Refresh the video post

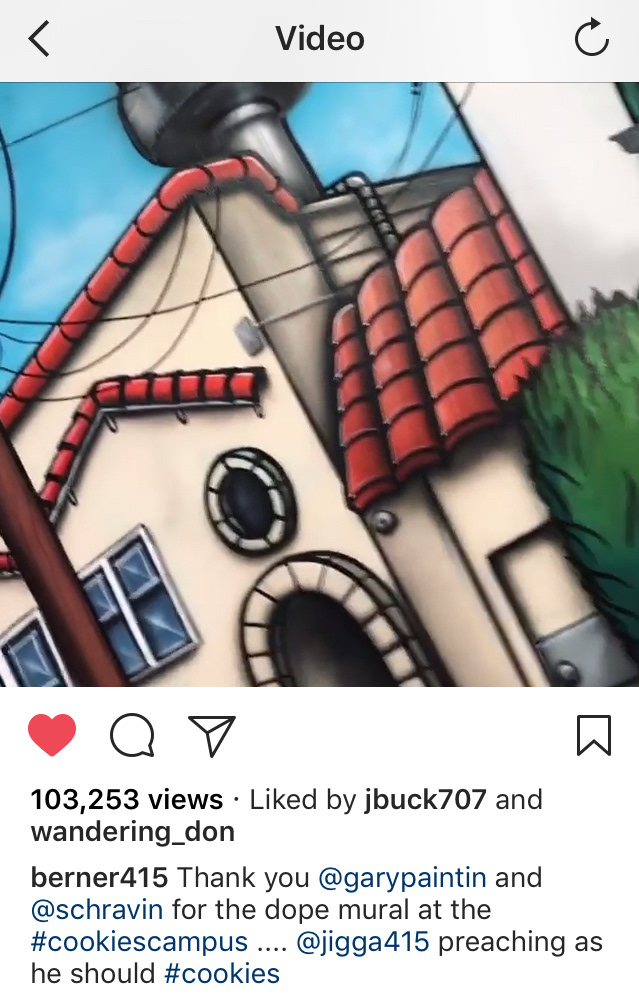point(591,40)
